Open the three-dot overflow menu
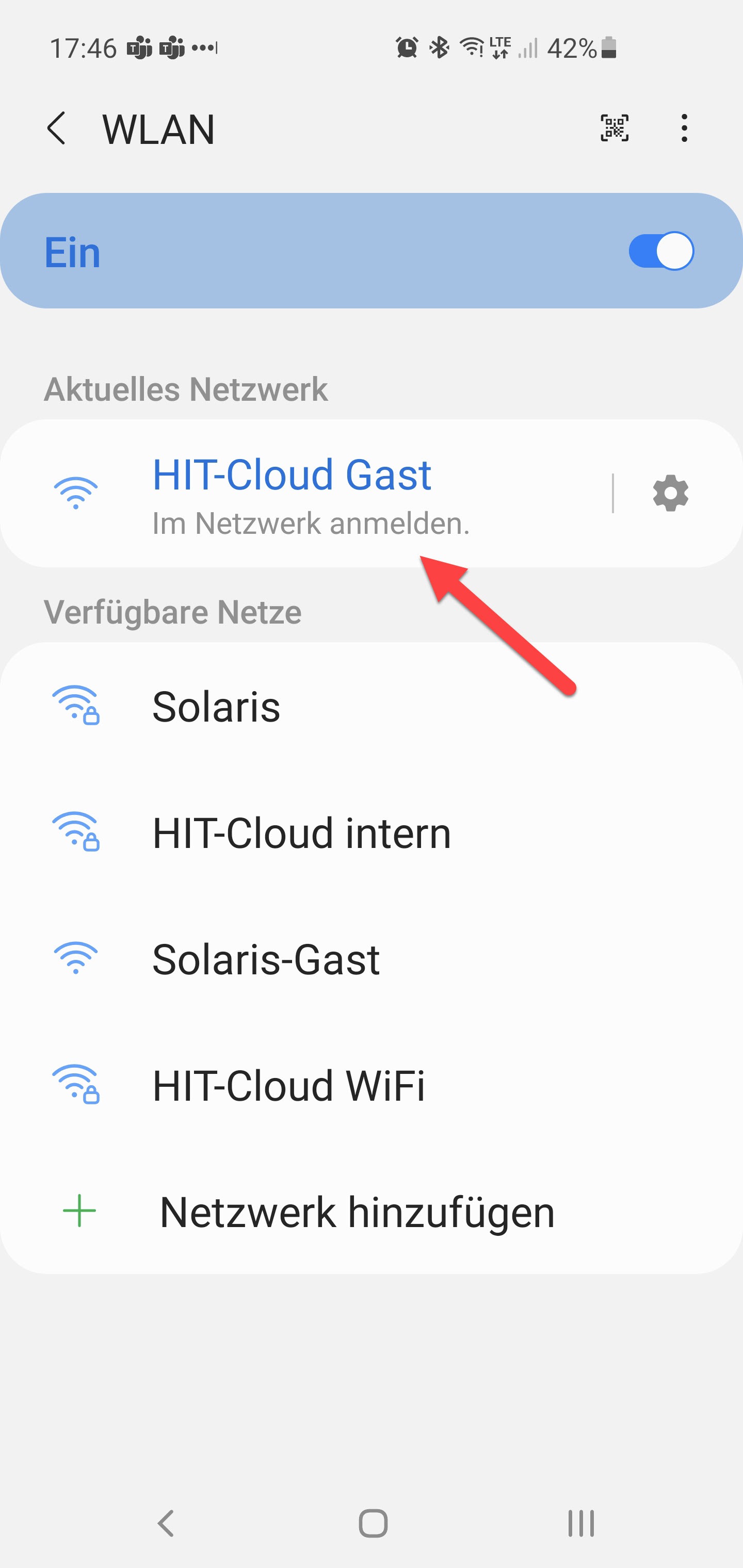The height and width of the screenshot is (1568, 743). pos(684,128)
